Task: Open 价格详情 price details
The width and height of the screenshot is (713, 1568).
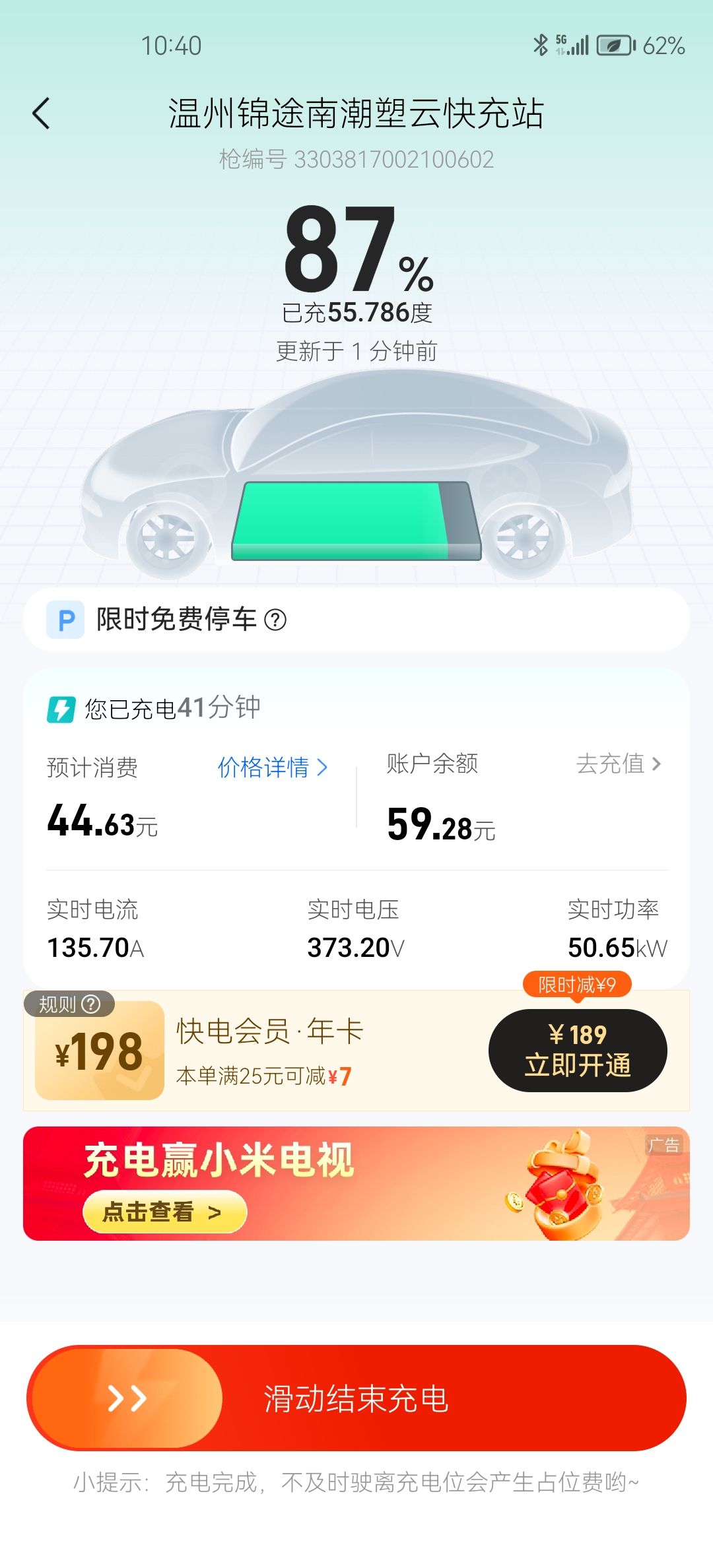Action: [x=272, y=768]
